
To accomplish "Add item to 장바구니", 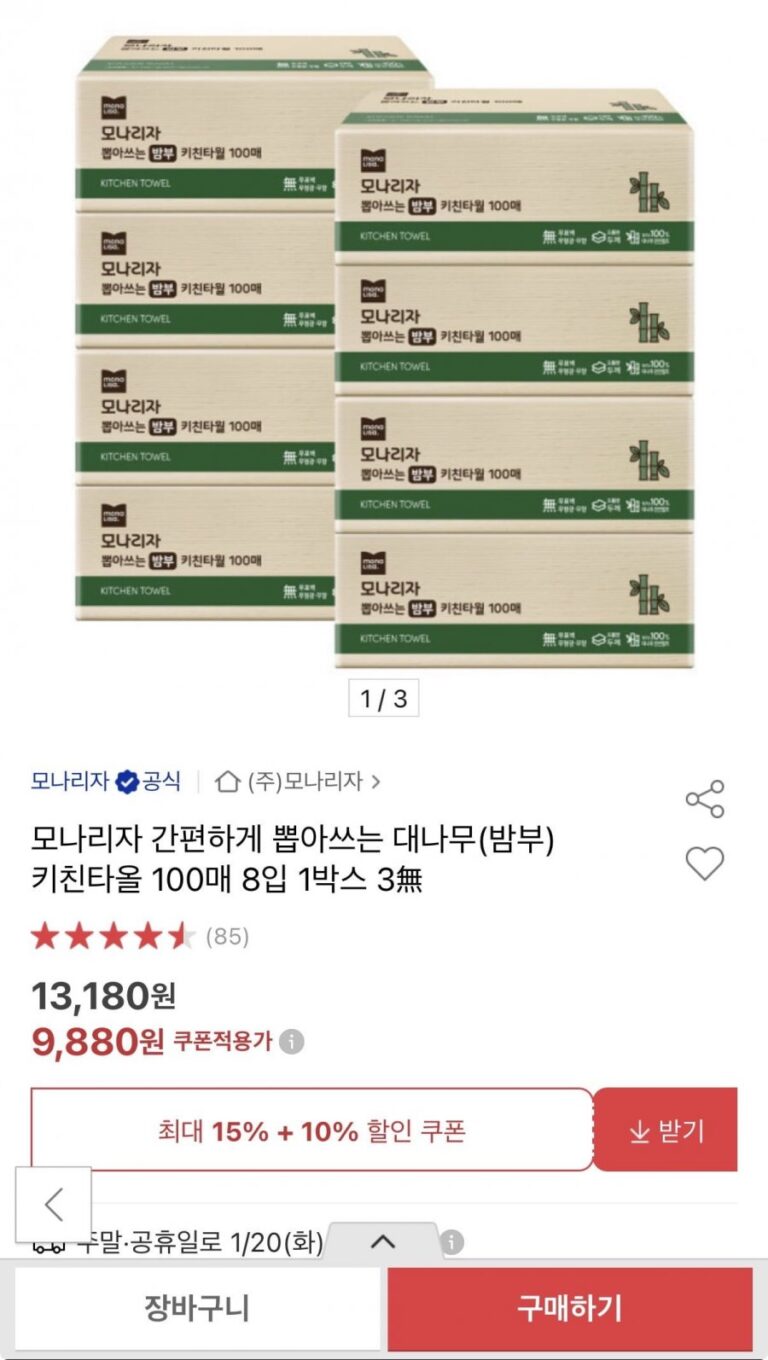I will tap(197, 1308).
